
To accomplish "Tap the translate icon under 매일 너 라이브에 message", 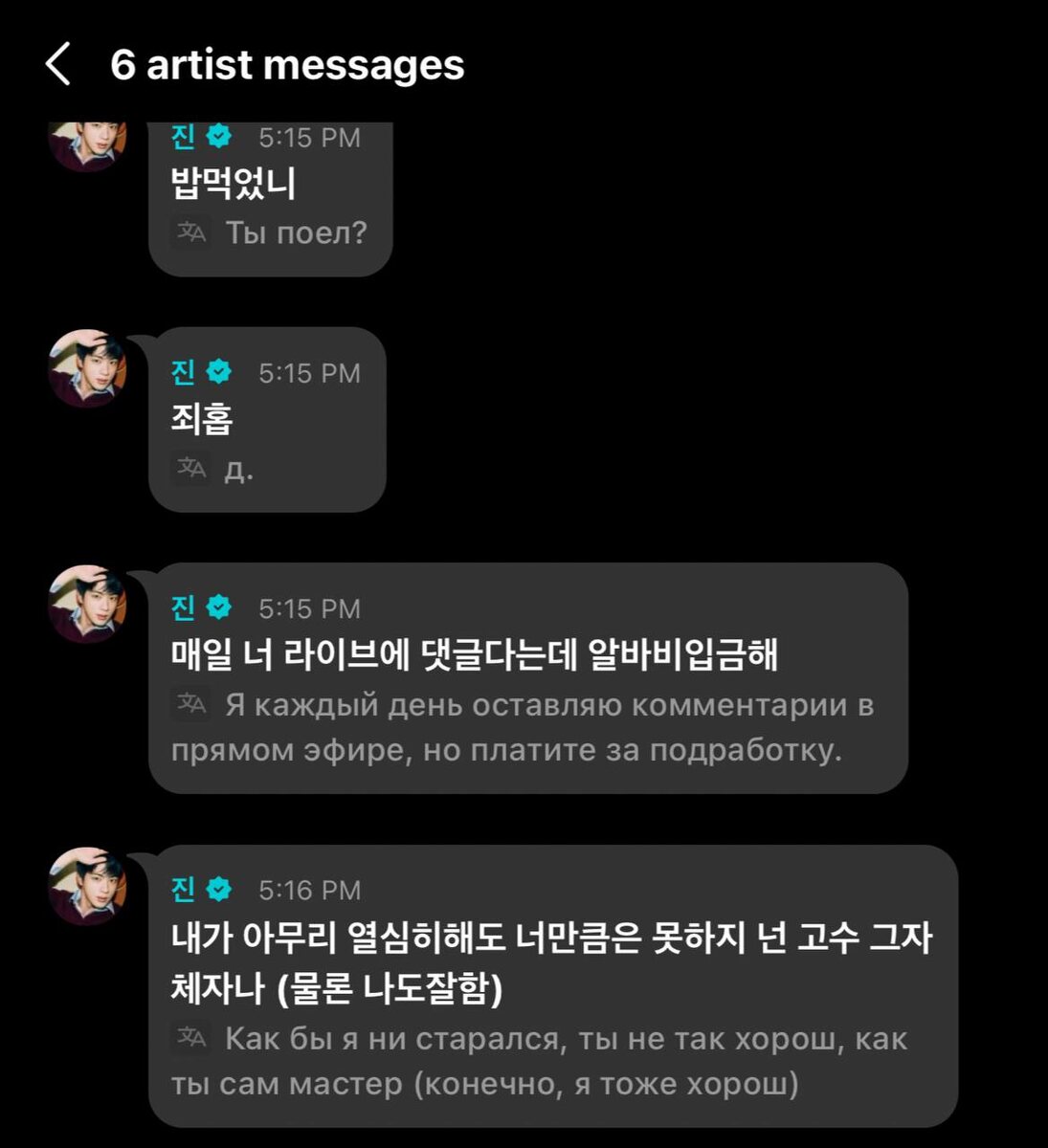I will click(x=191, y=705).
